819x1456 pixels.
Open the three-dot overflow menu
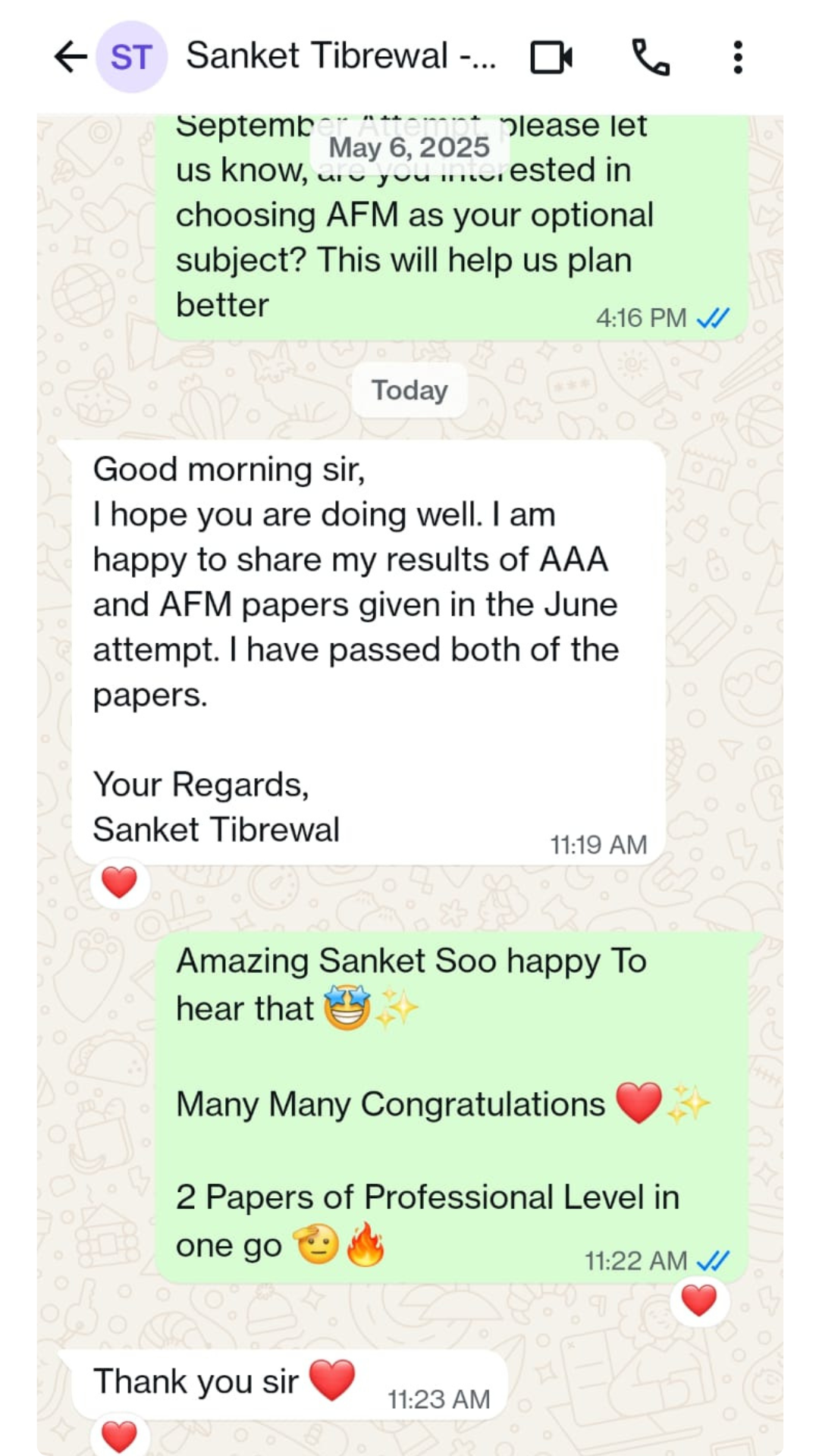tap(737, 58)
